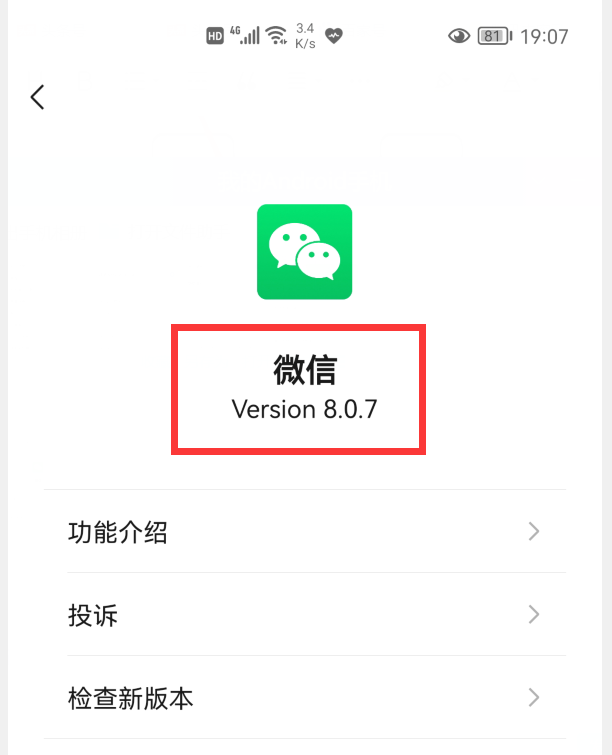This screenshot has height=755, width=612.
Task: Go back using the top-left arrow
Action: click(x=38, y=97)
